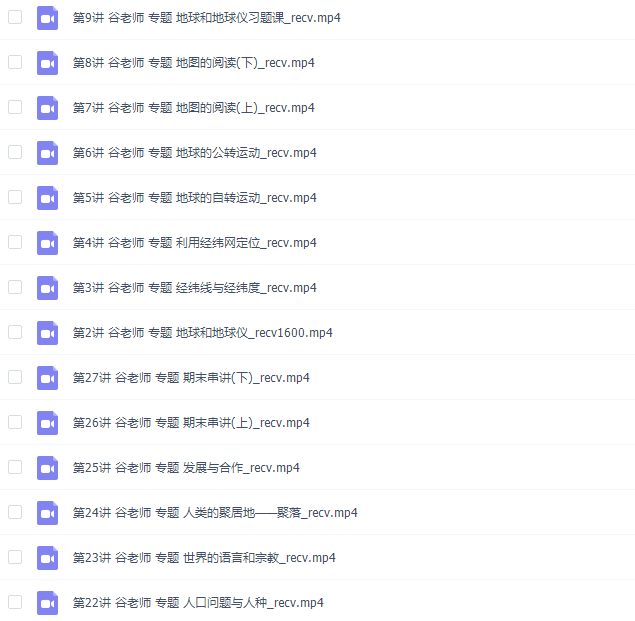Select checkbox for 第22讲 人口问题与人种
635x621 pixels.
(15, 602)
